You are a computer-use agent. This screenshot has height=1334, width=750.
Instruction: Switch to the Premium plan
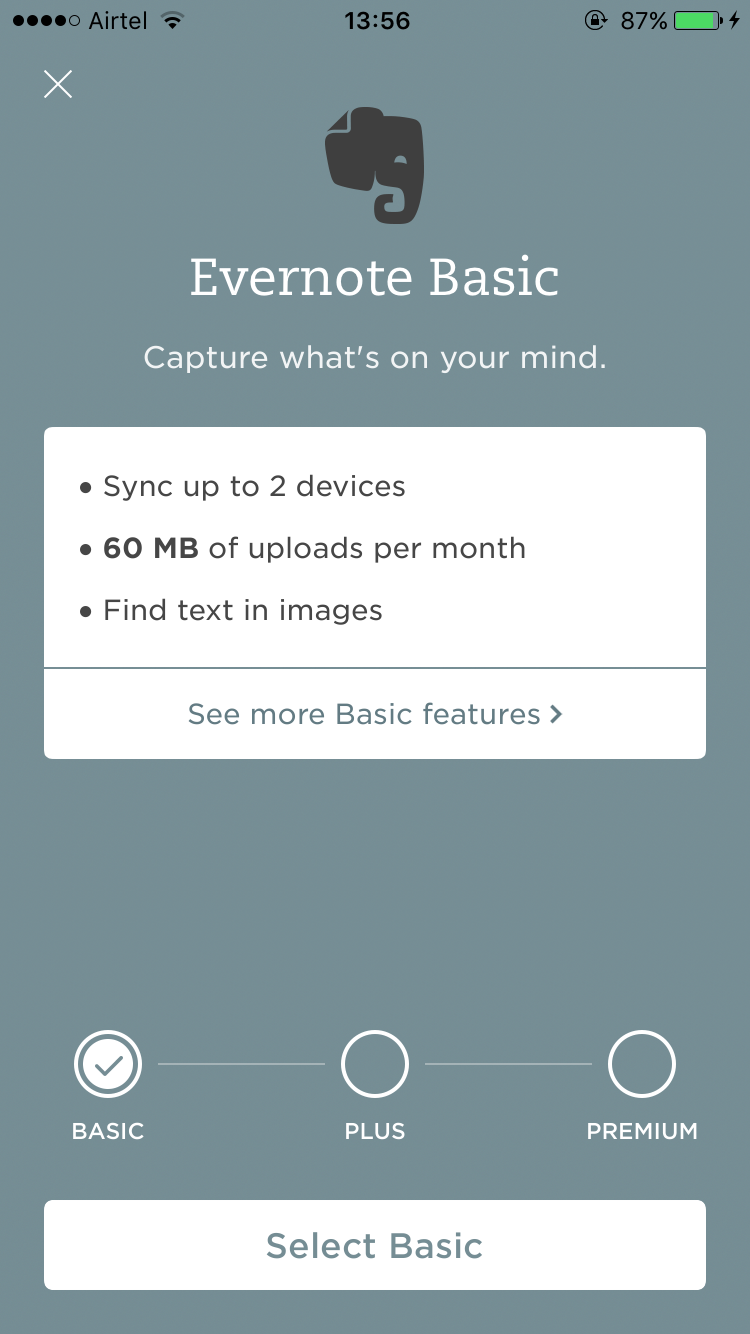tap(642, 1065)
